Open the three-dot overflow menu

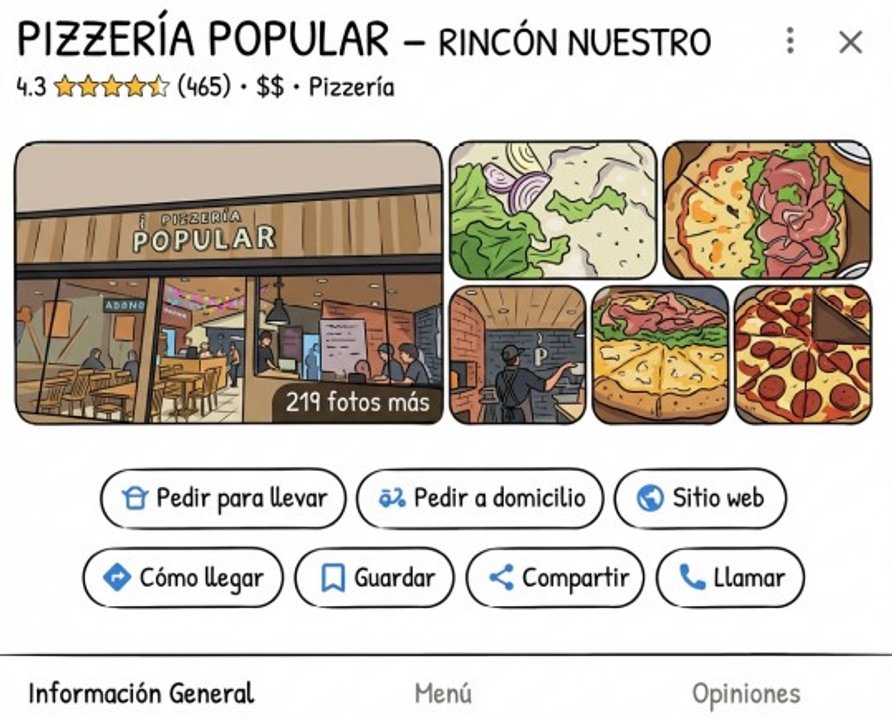click(x=790, y=41)
